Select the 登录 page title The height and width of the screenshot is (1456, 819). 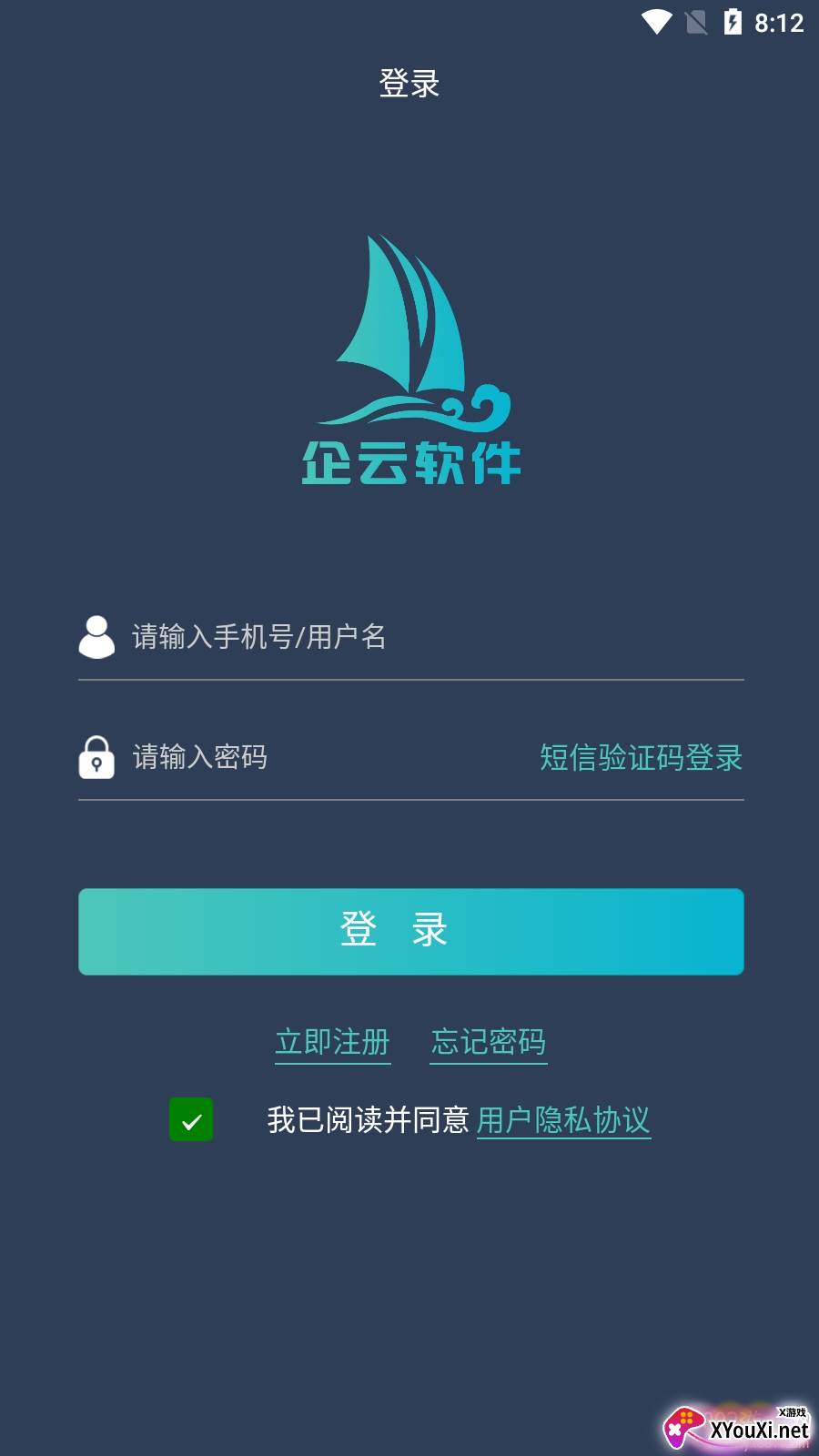click(409, 84)
